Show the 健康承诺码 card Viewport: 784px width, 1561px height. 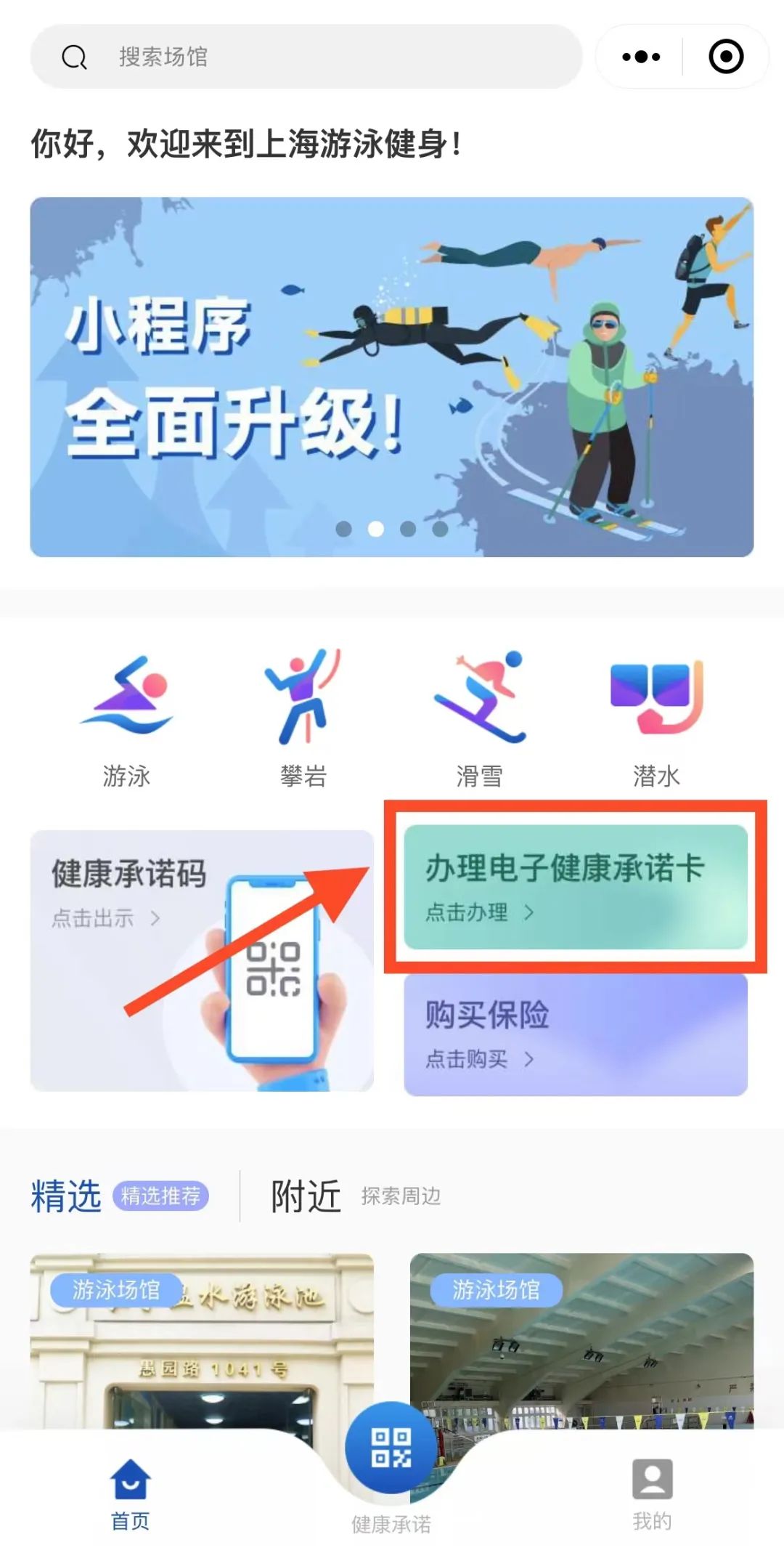tap(202, 960)
